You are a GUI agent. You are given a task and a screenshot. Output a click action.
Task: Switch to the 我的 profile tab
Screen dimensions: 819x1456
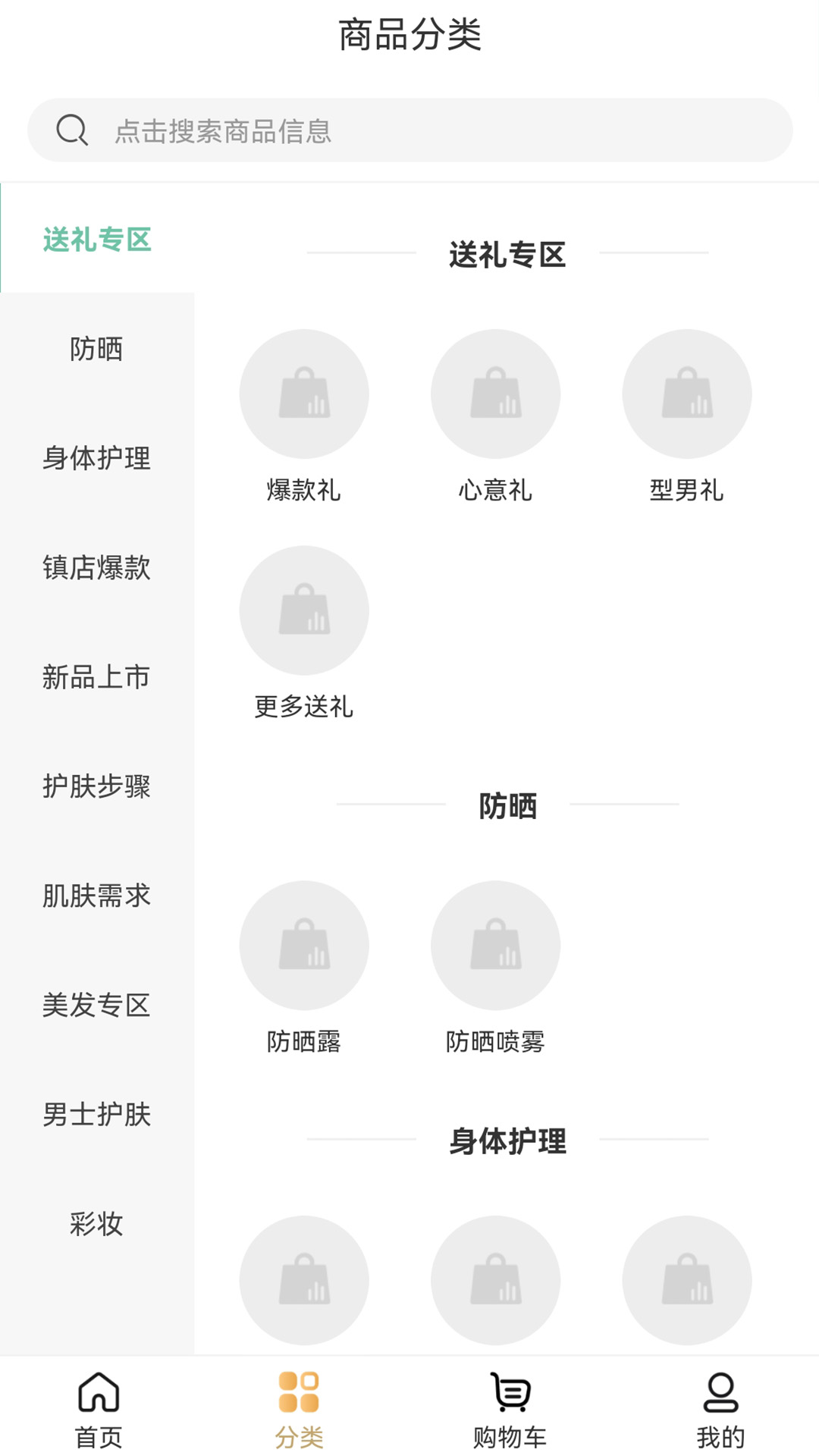click(720, 1409)
